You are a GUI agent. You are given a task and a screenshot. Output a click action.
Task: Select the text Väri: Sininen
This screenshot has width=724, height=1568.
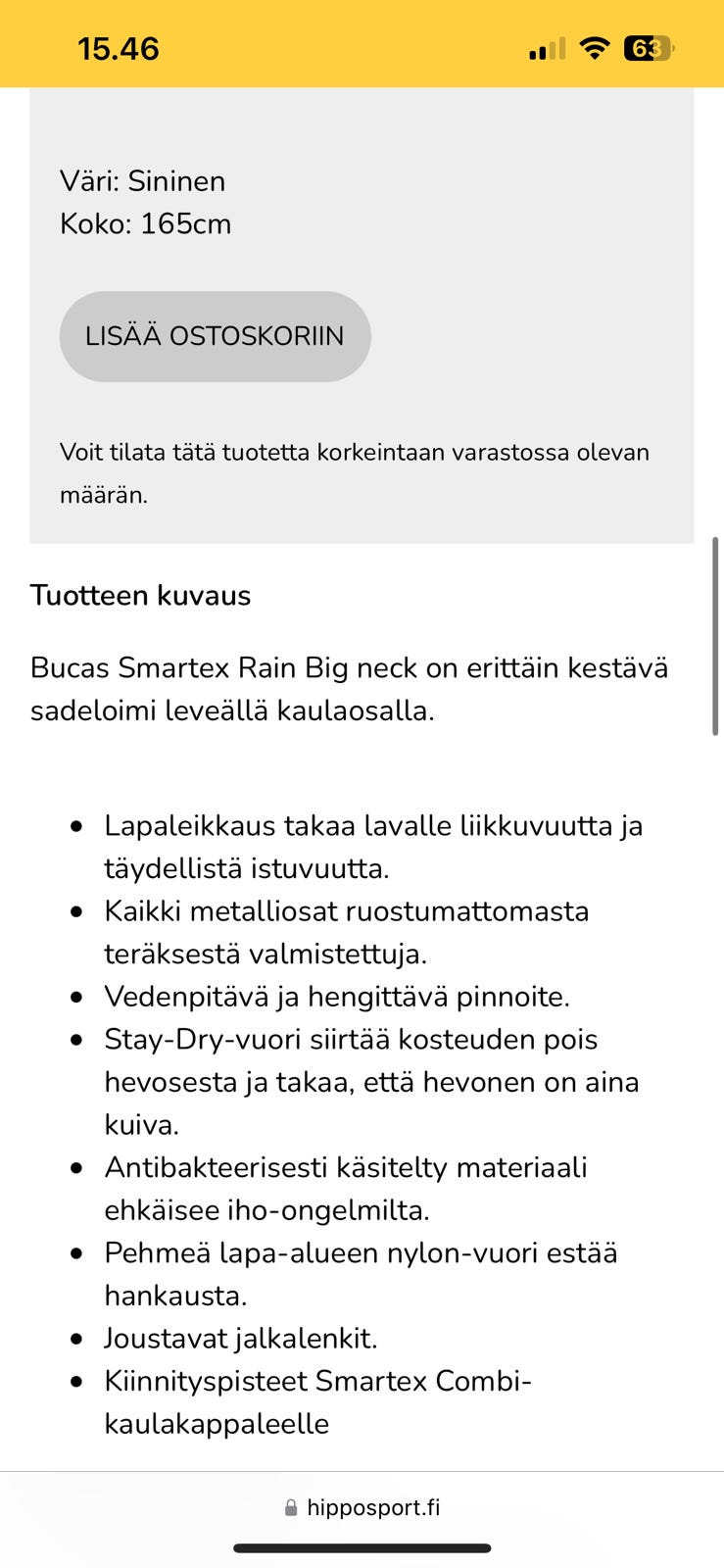pyautogui.click(x=142, y=180)
